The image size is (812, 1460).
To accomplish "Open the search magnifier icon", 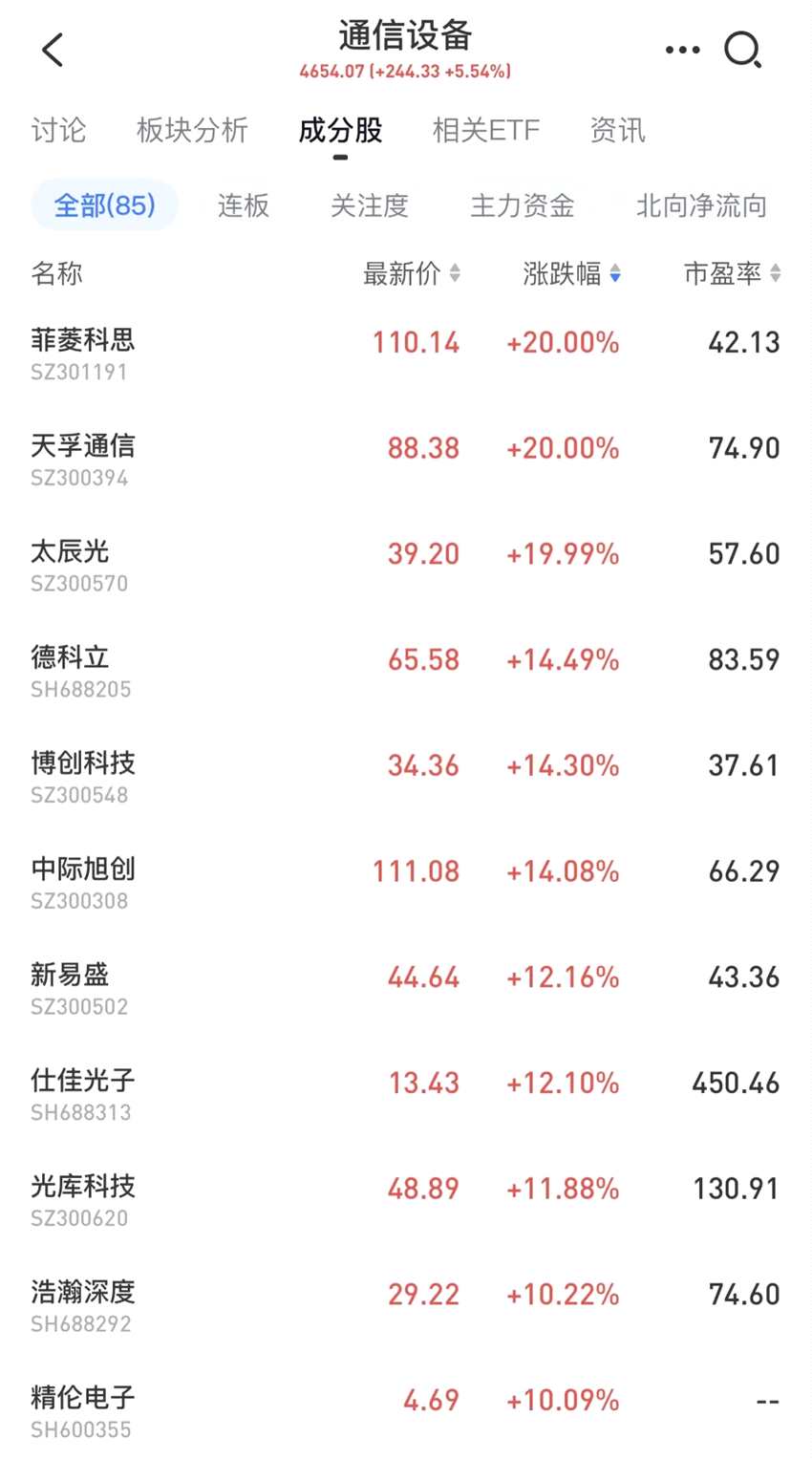I will pyautogui.click(x=742, y=50).
